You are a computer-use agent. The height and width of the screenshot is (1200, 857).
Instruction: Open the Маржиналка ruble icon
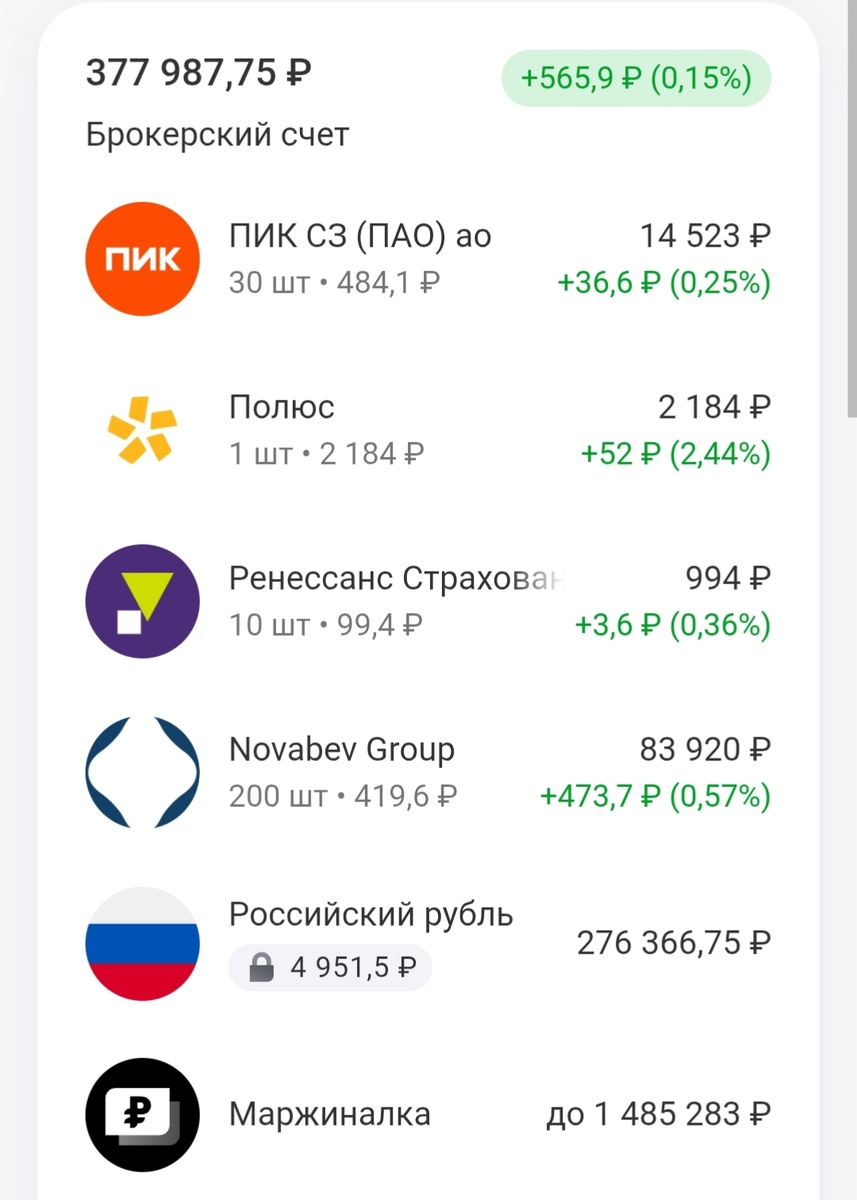point(143,1113)
